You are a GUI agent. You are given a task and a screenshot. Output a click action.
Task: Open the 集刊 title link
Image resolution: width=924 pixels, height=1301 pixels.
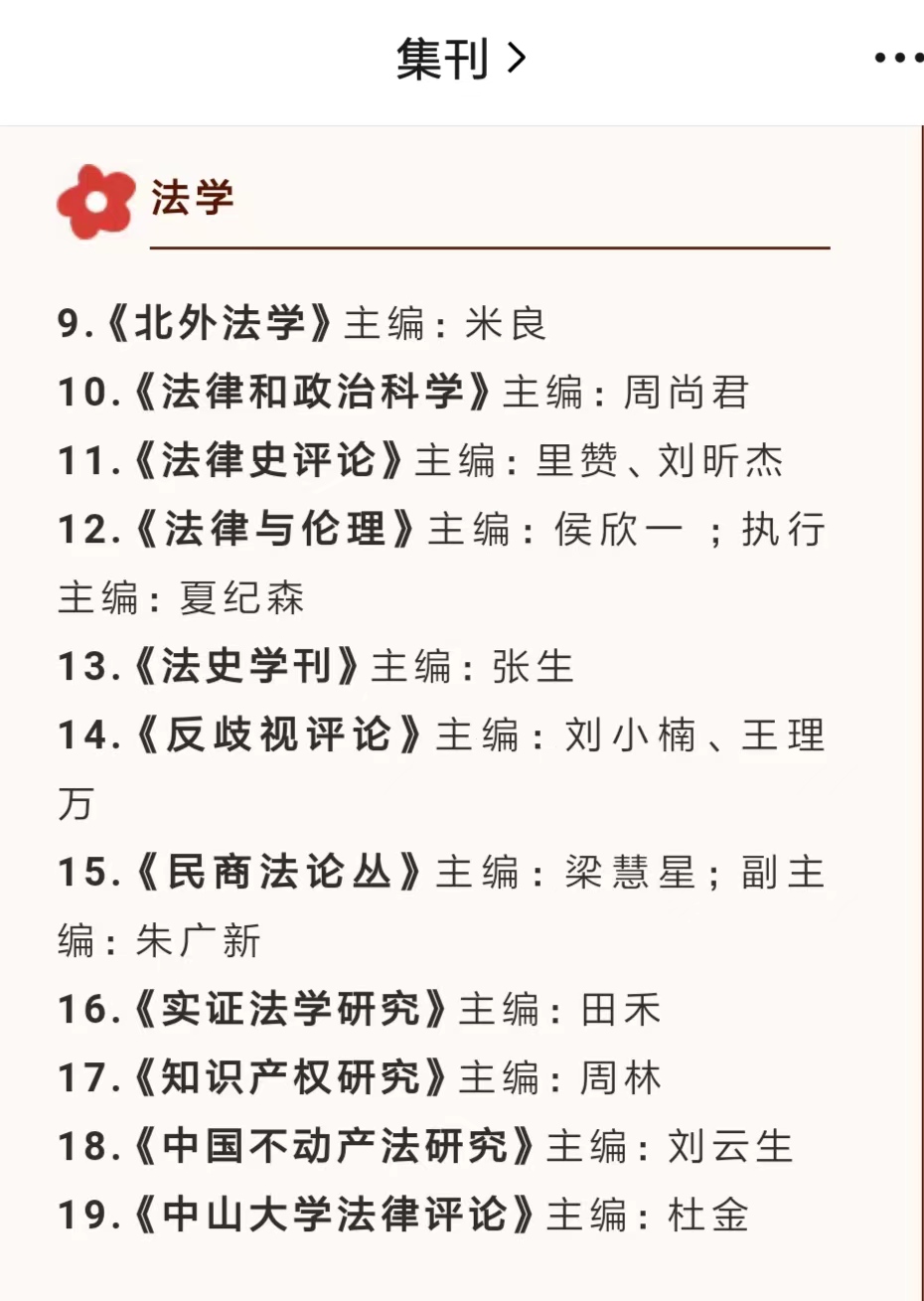point(460,60)
